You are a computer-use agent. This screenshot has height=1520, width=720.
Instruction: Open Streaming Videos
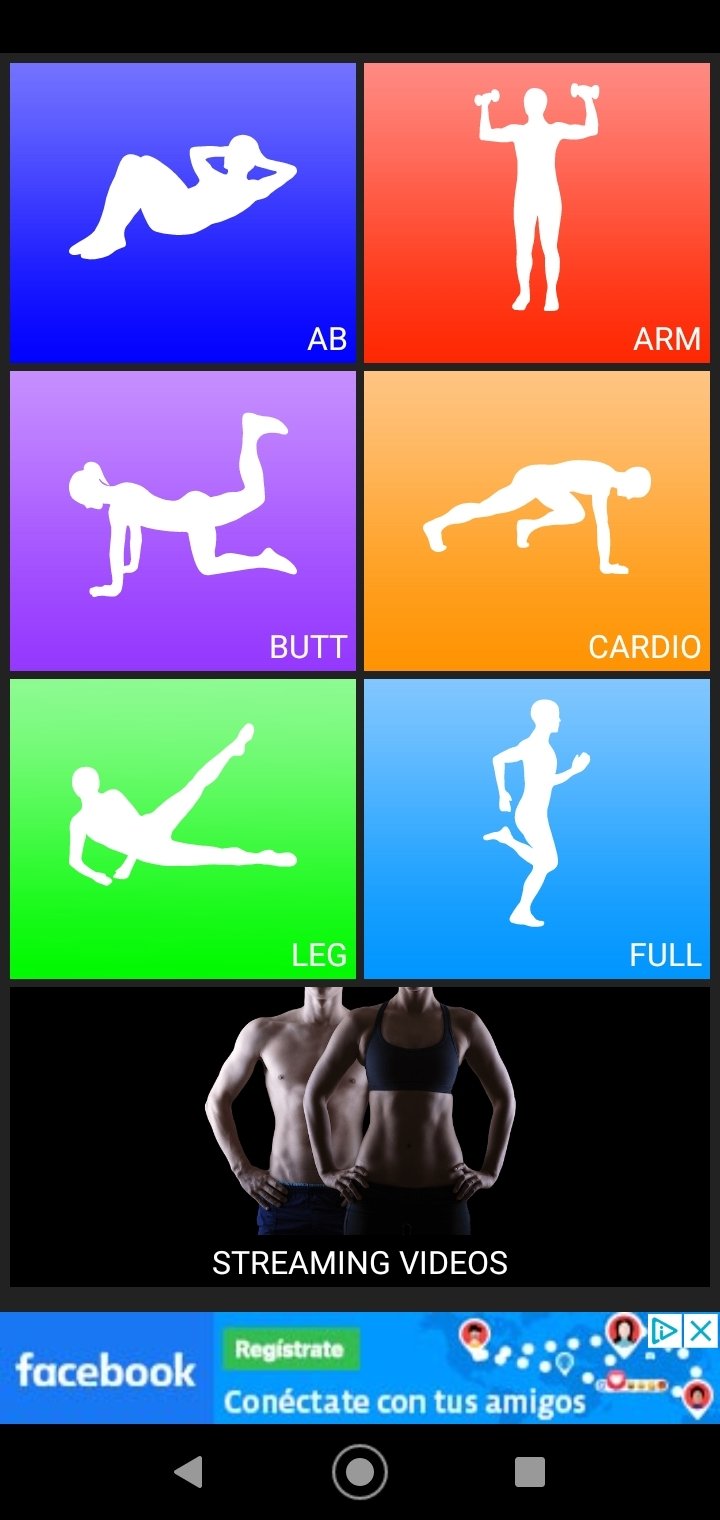(360, 1136)
